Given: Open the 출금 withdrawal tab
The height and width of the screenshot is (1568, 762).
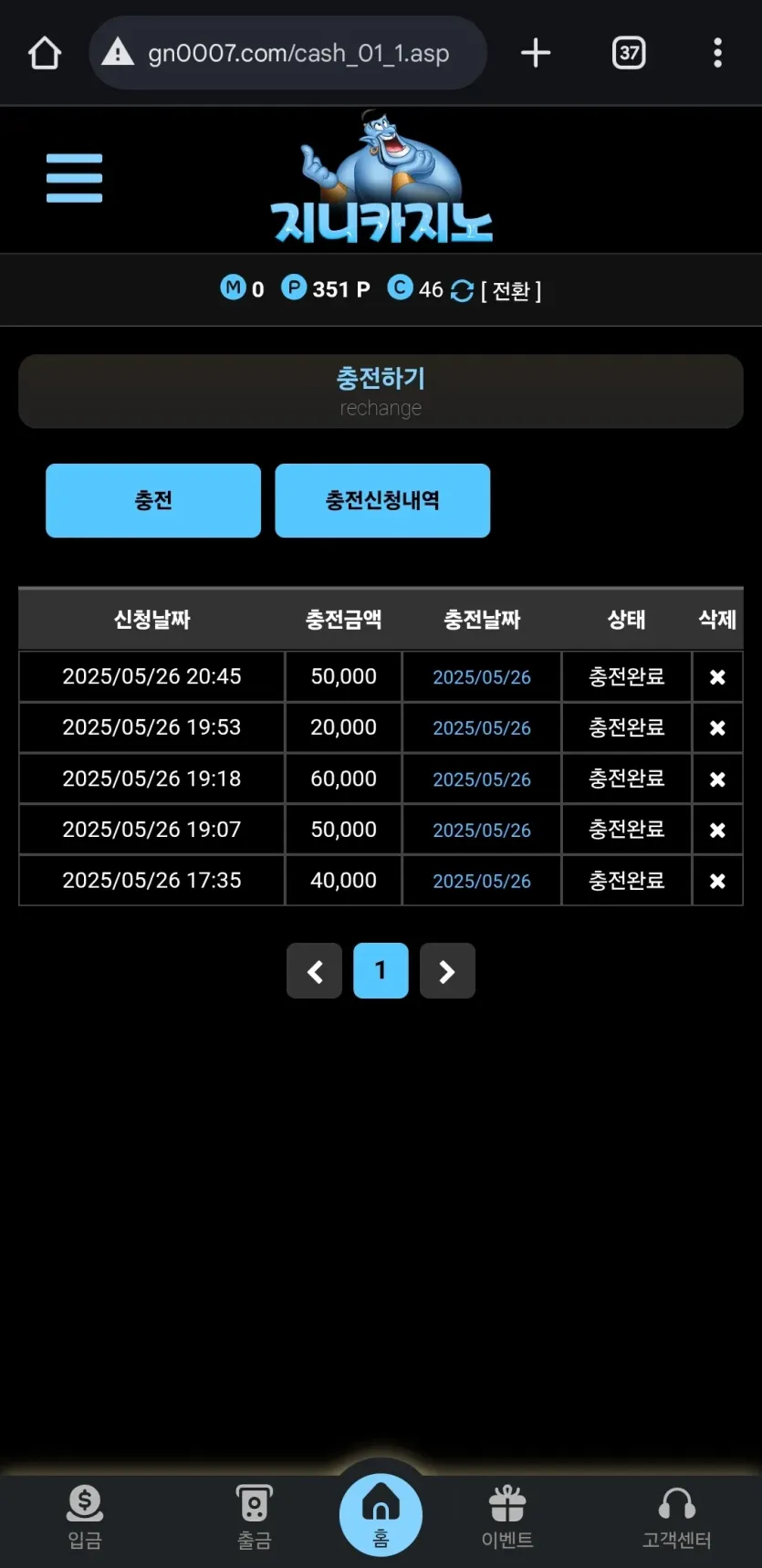Looking at the screenshot, I should (x=255, y=1517).
